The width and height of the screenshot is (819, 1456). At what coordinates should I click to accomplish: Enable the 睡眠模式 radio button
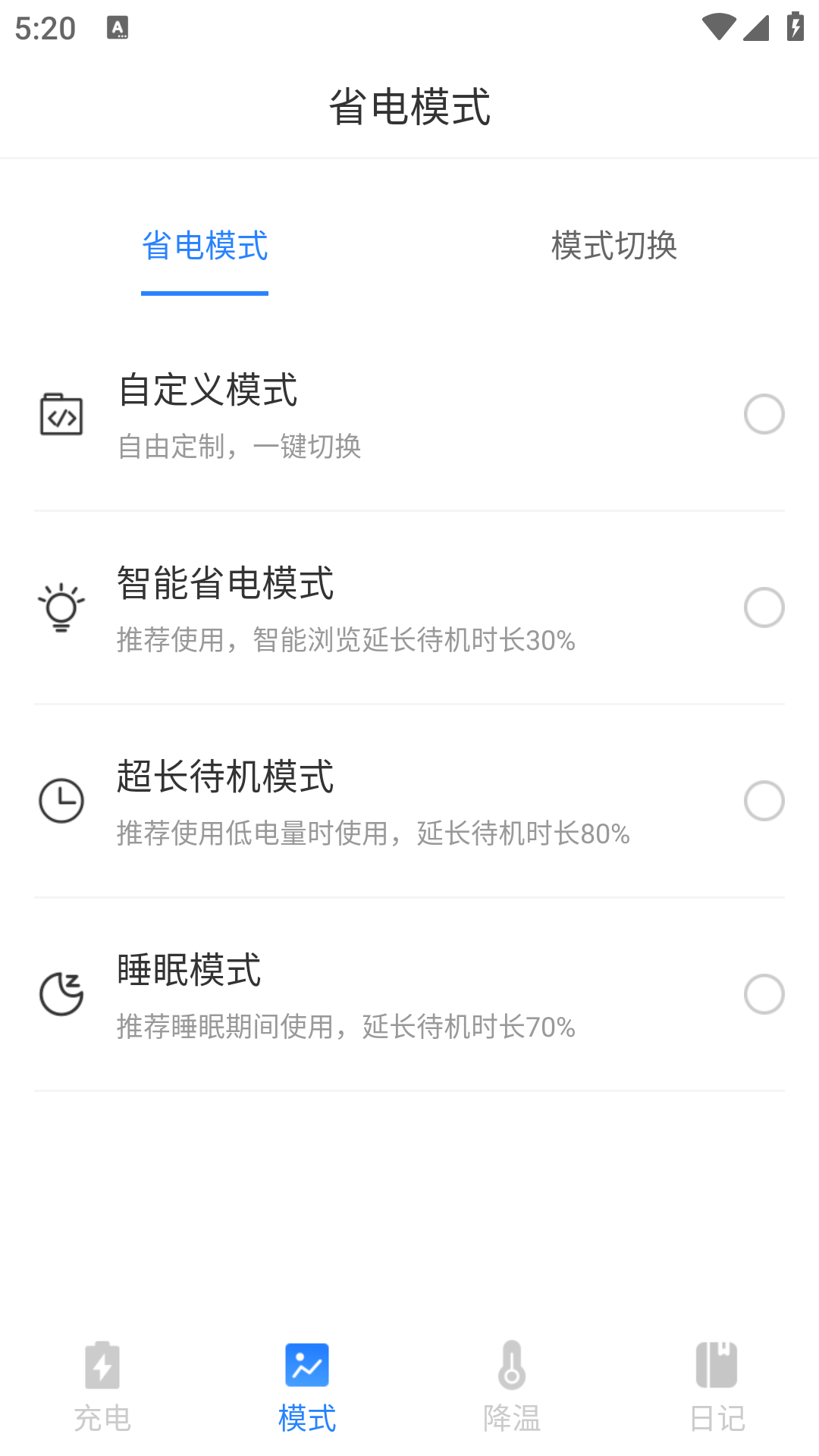[764, 993]
